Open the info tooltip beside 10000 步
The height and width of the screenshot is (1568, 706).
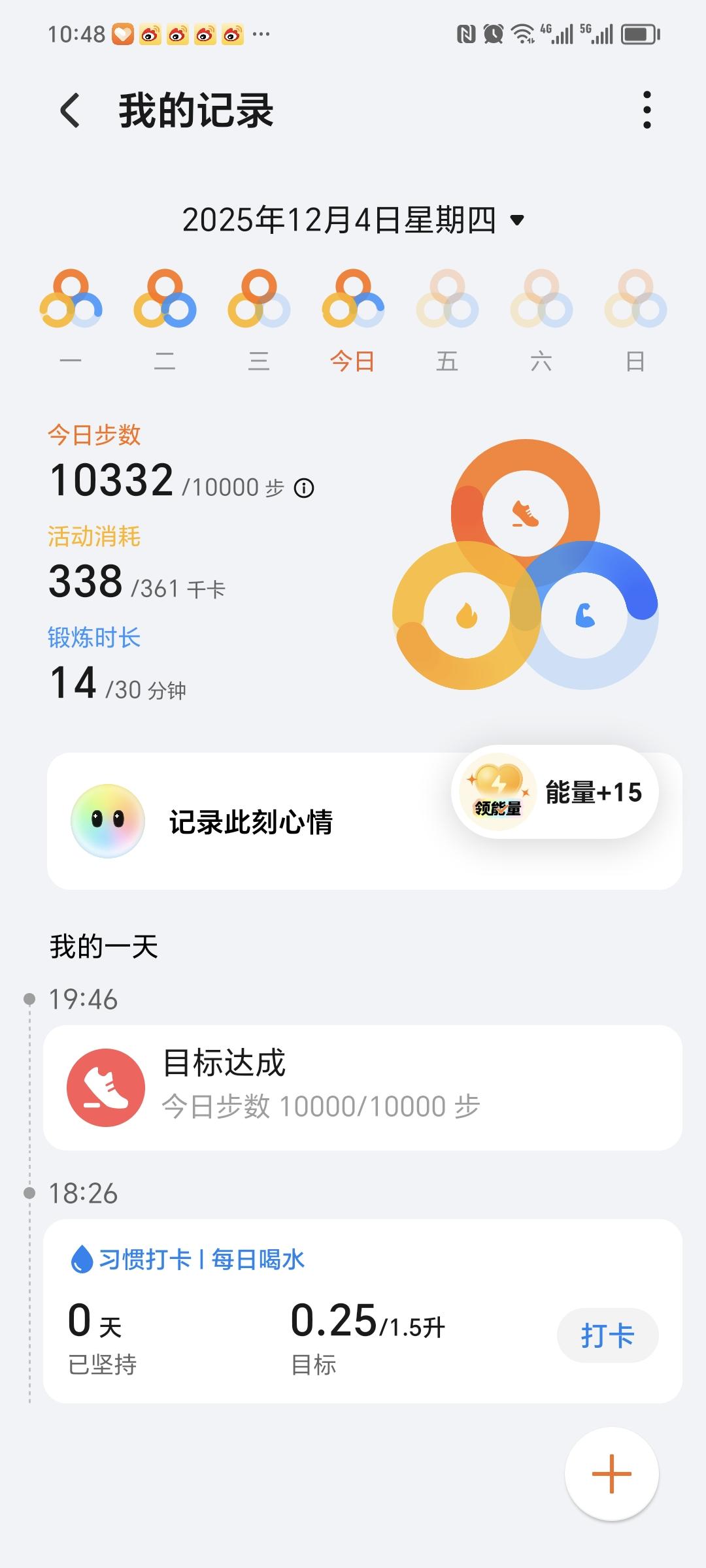point(305,486)
